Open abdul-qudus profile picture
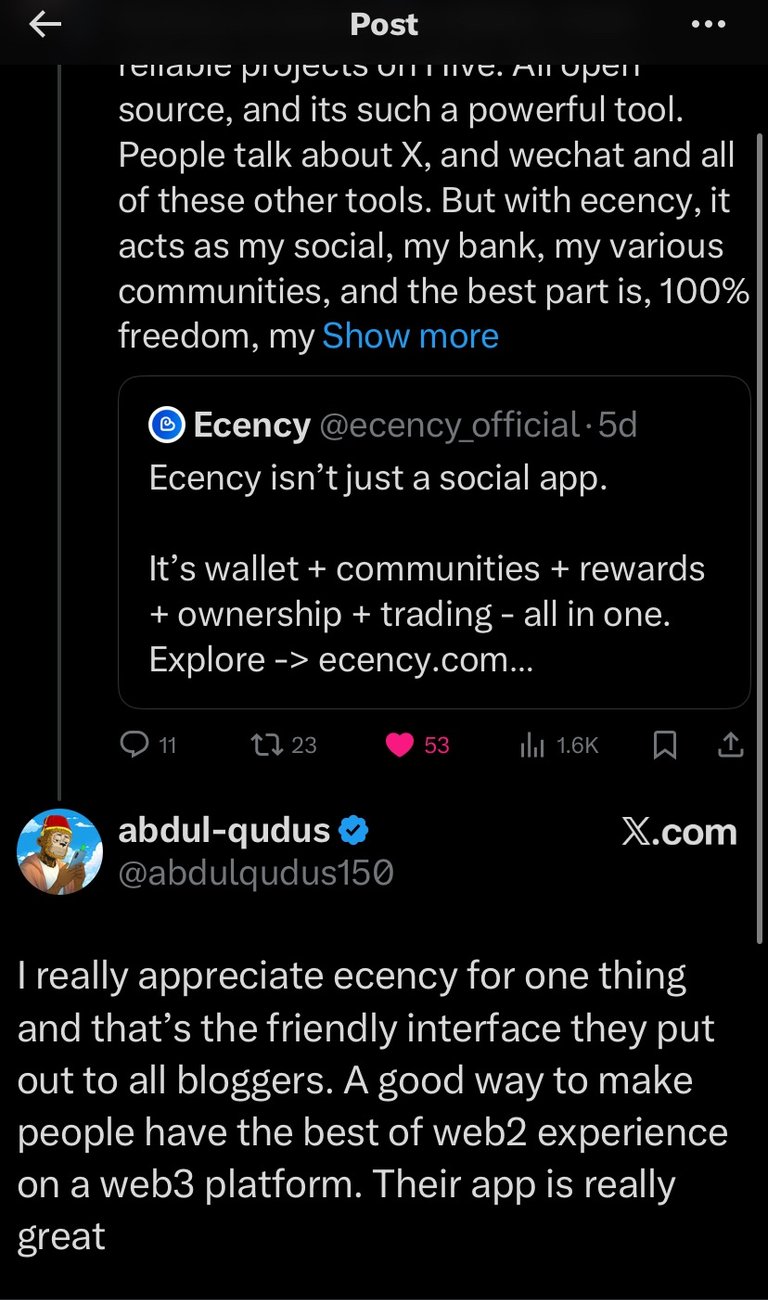 [x=60, y=851]
